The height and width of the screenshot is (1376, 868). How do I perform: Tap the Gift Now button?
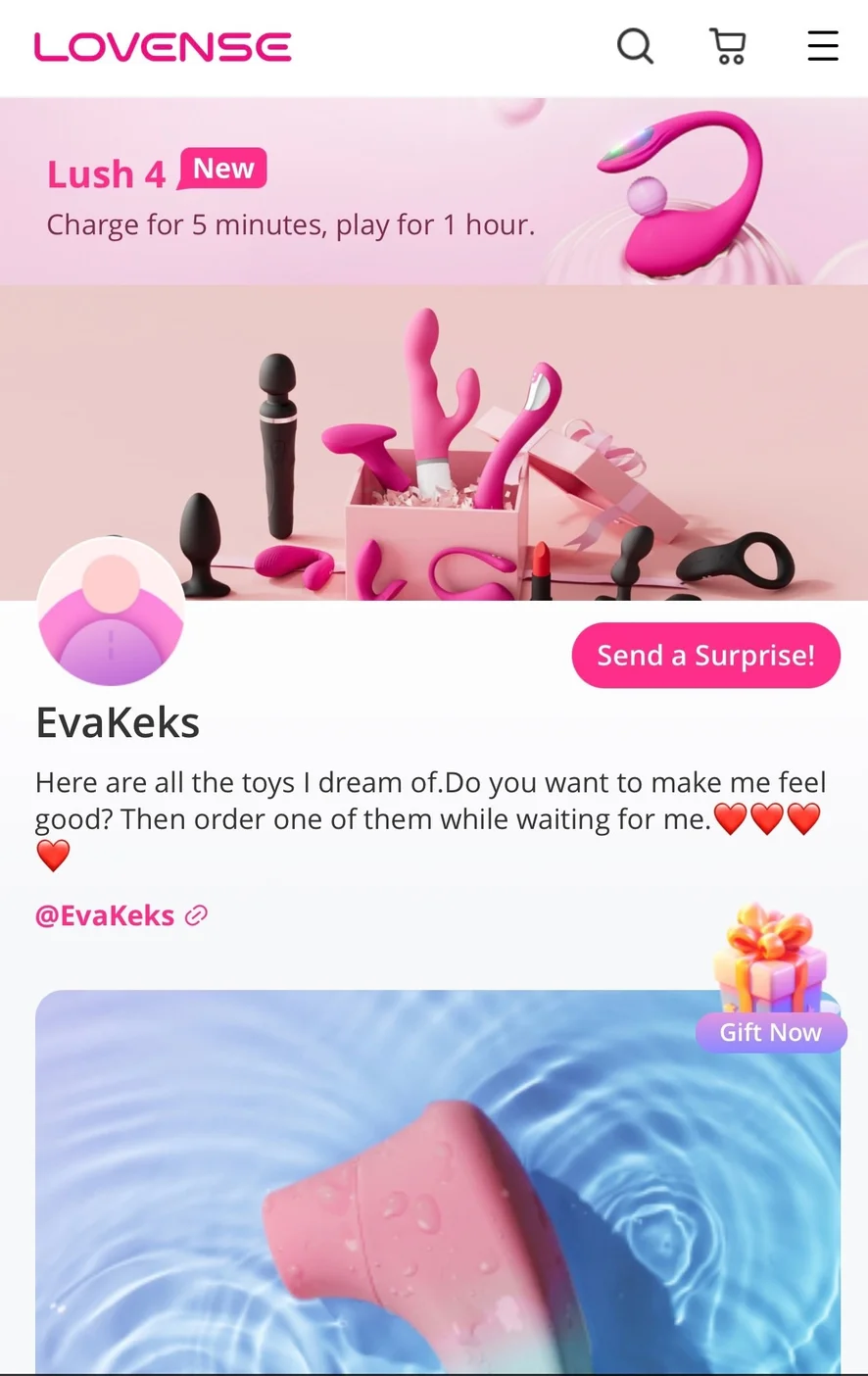[770, 1031]
